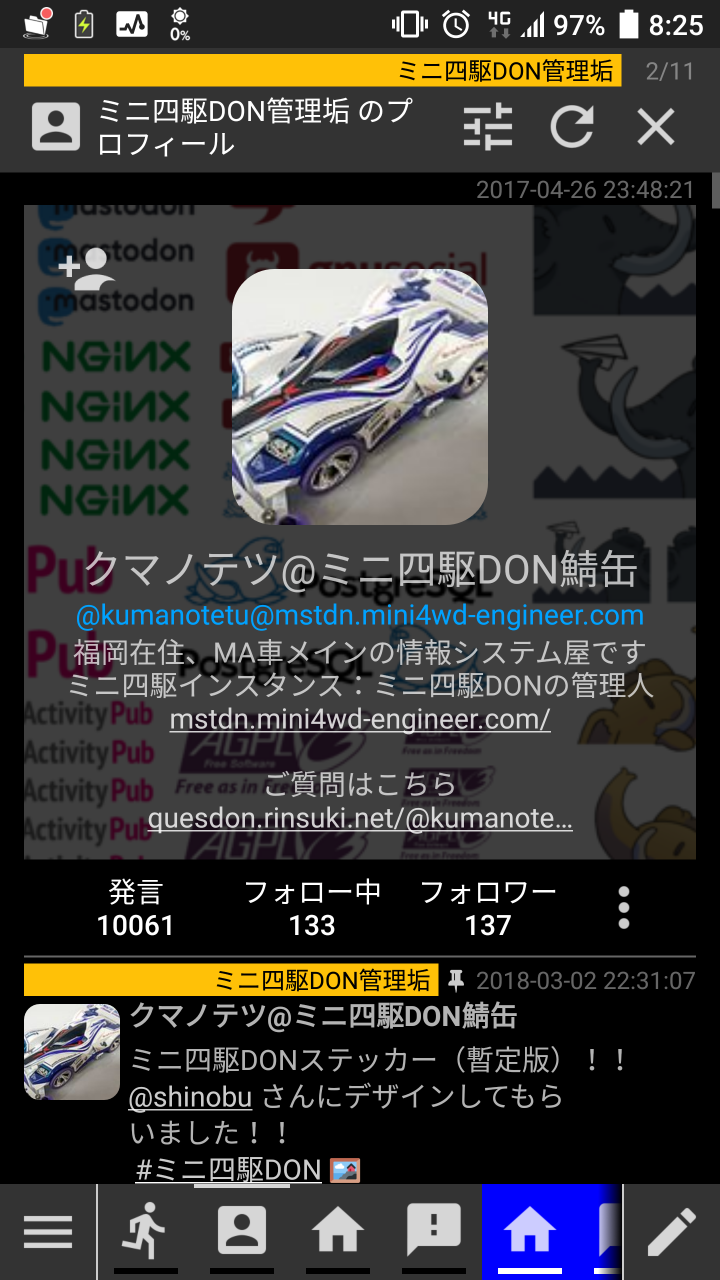This screenshot has width=720, height=1280.
Task: Switch to the running-person column tab
Action: [145, 1232]
